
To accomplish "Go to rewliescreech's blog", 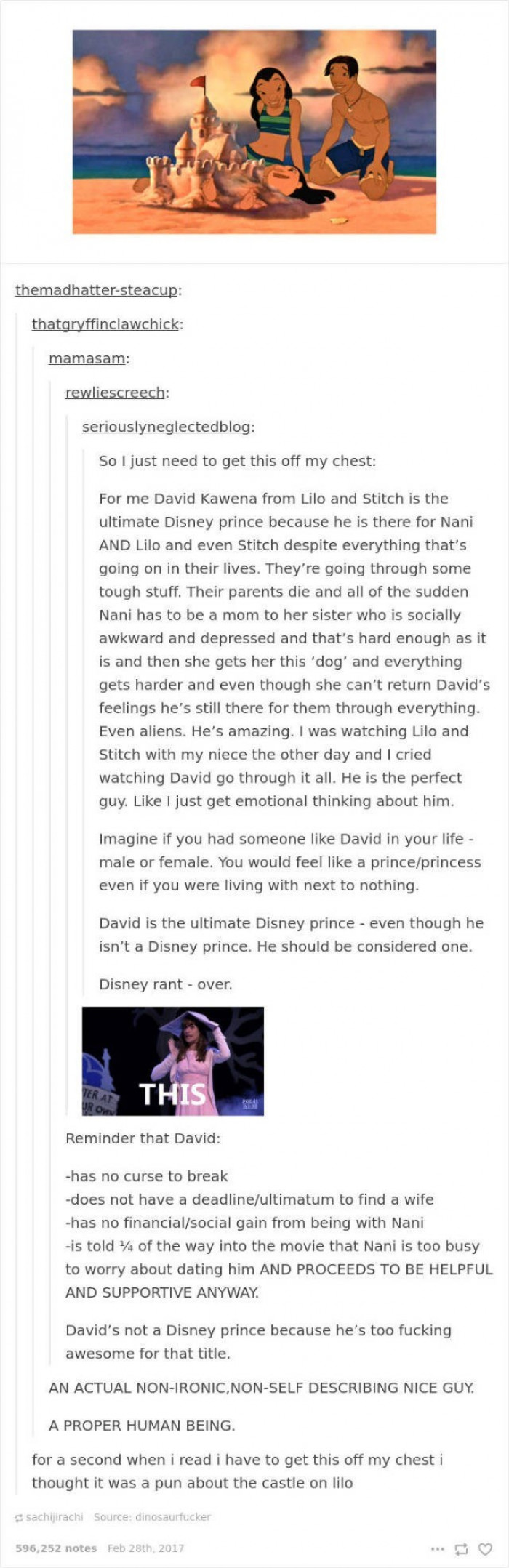I will click(x=116, y=393).
